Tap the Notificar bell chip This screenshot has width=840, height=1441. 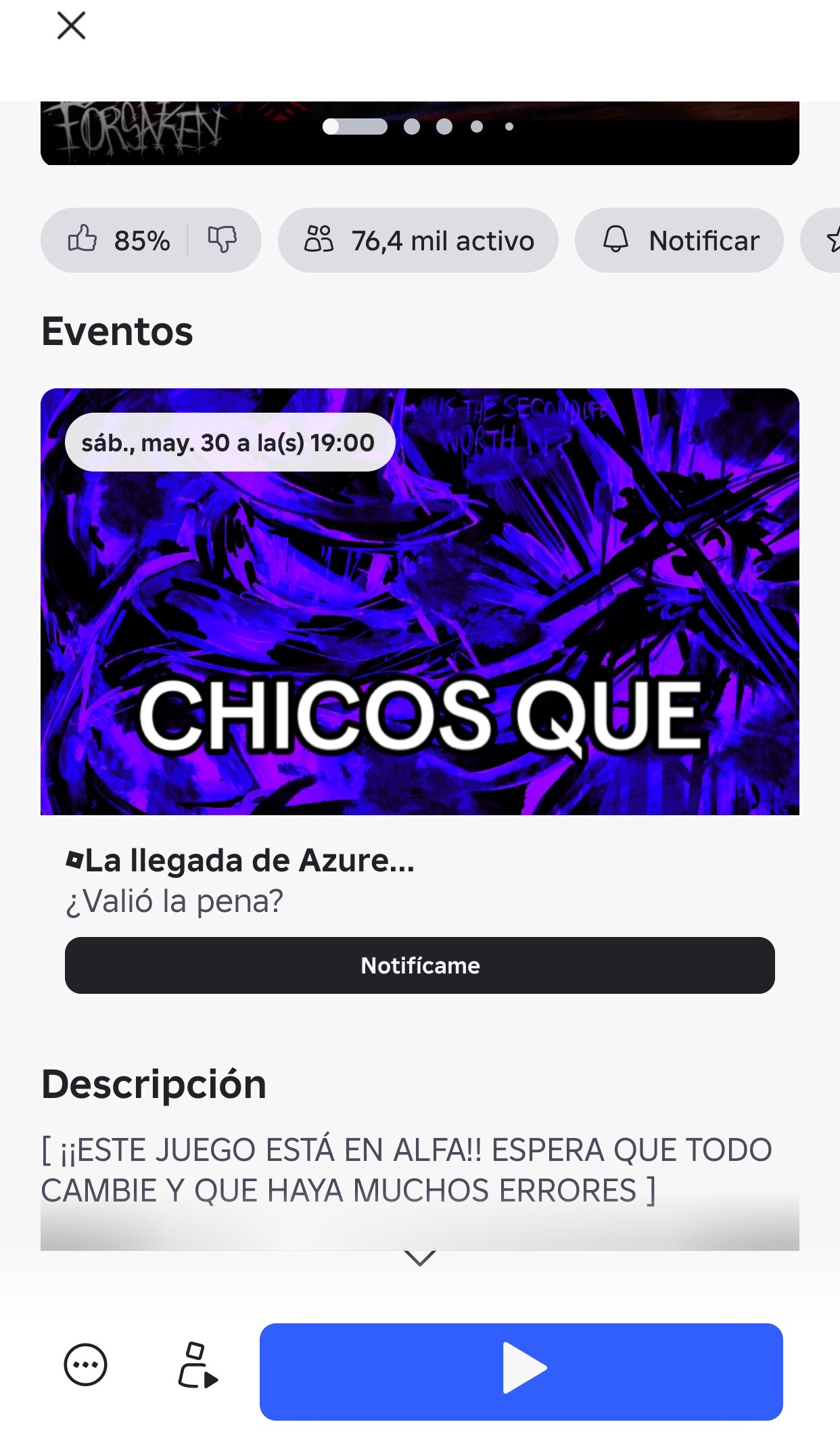pos(679,240)
